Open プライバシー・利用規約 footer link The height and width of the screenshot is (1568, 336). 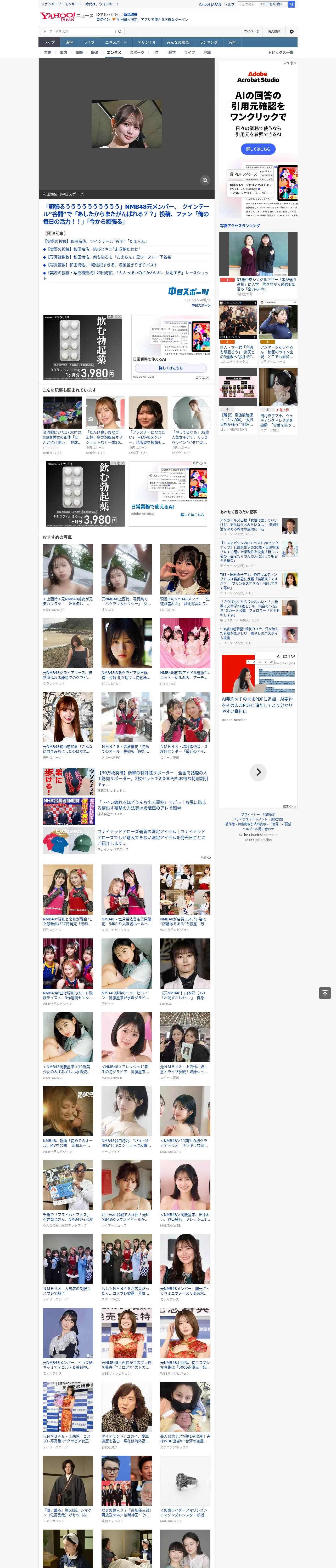click(x=258, y=814)
